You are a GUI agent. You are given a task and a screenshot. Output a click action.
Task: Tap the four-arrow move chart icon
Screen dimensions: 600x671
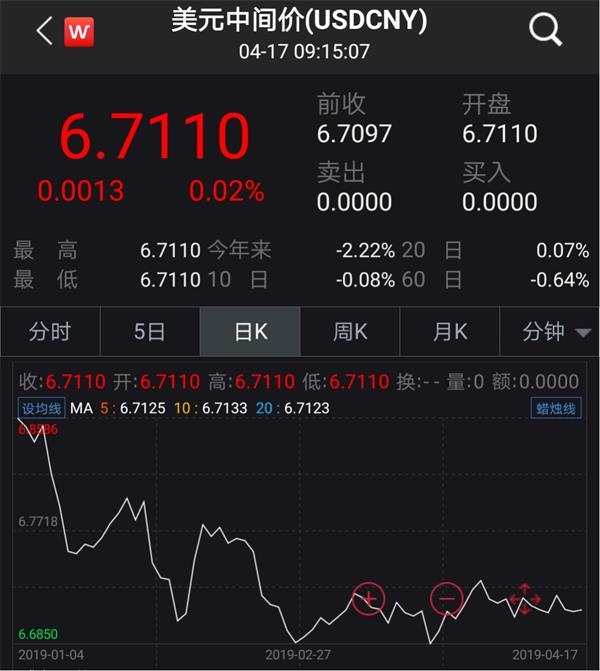point(524,600)
